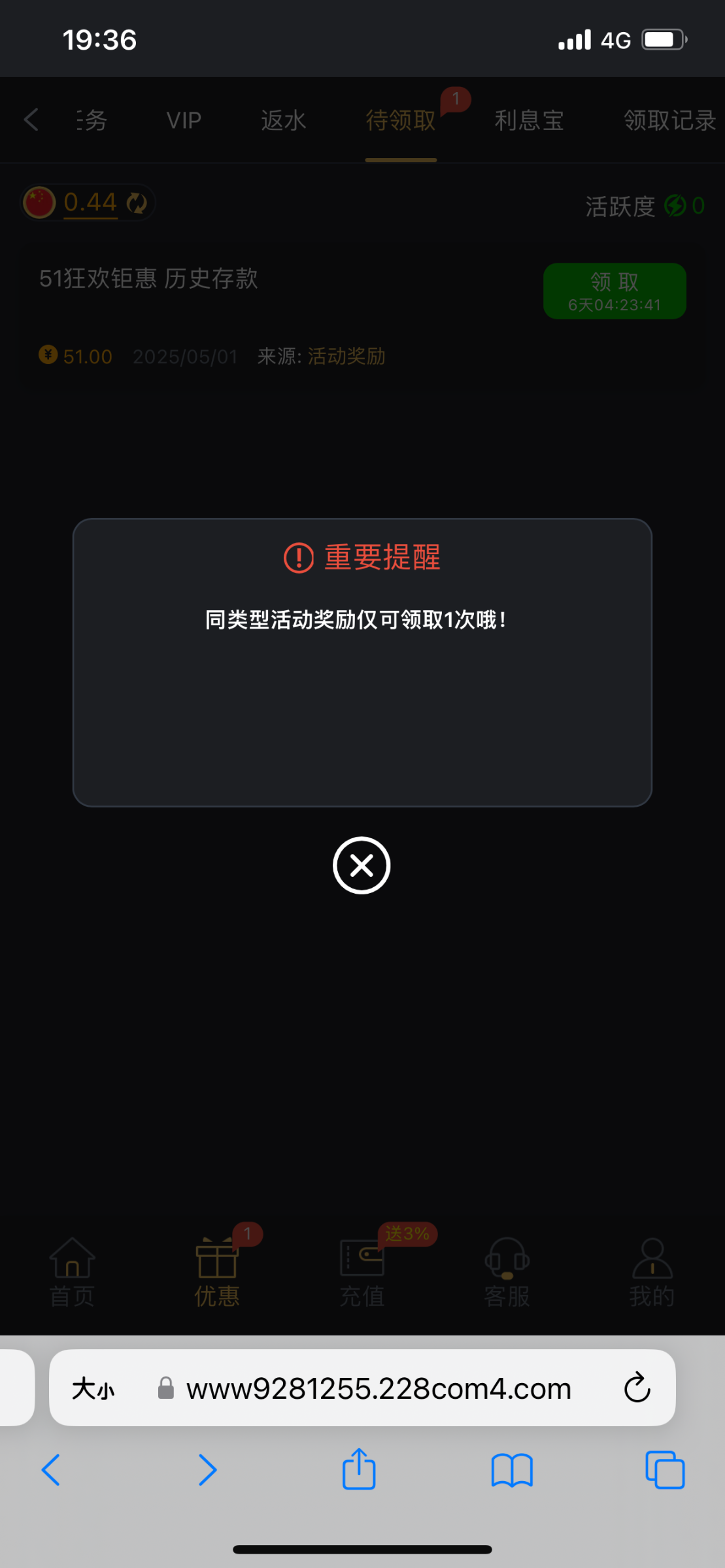The width and height of the screenshot is (725, 1568).
Task: Show all open Safari tabs
Action: click(x=664, y=1470)
